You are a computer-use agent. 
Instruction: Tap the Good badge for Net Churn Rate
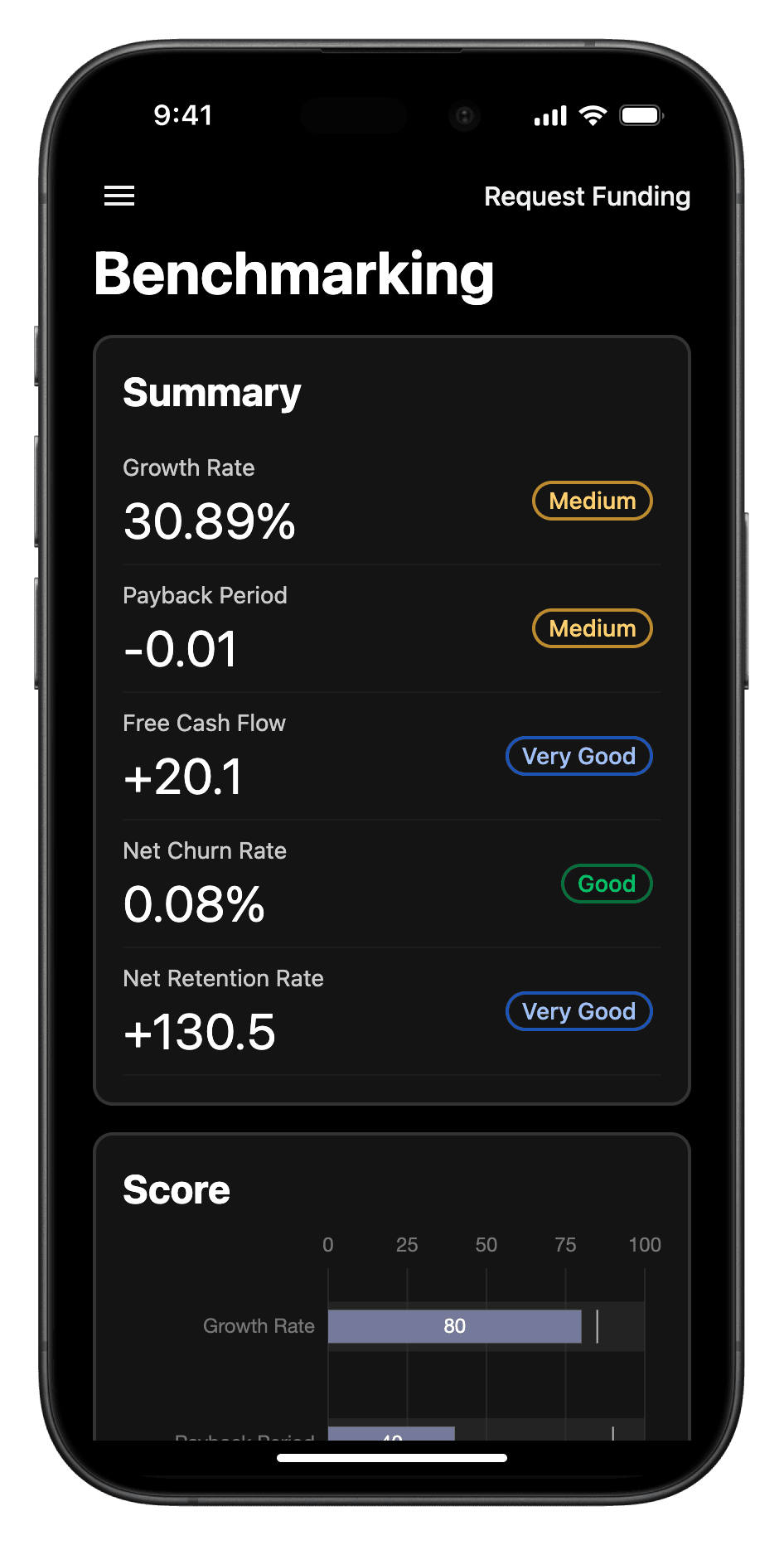(x=606, y=884)
